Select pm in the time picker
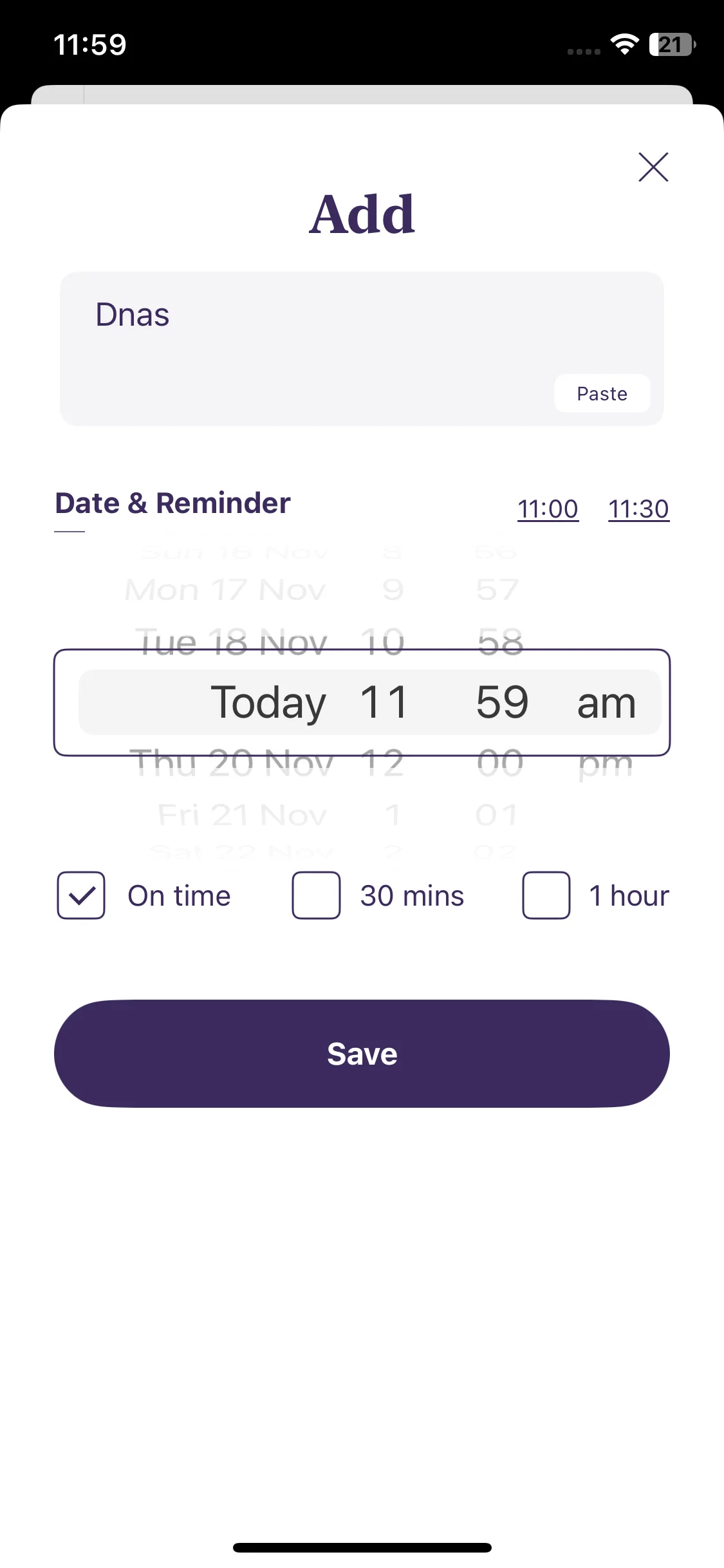 605,765
